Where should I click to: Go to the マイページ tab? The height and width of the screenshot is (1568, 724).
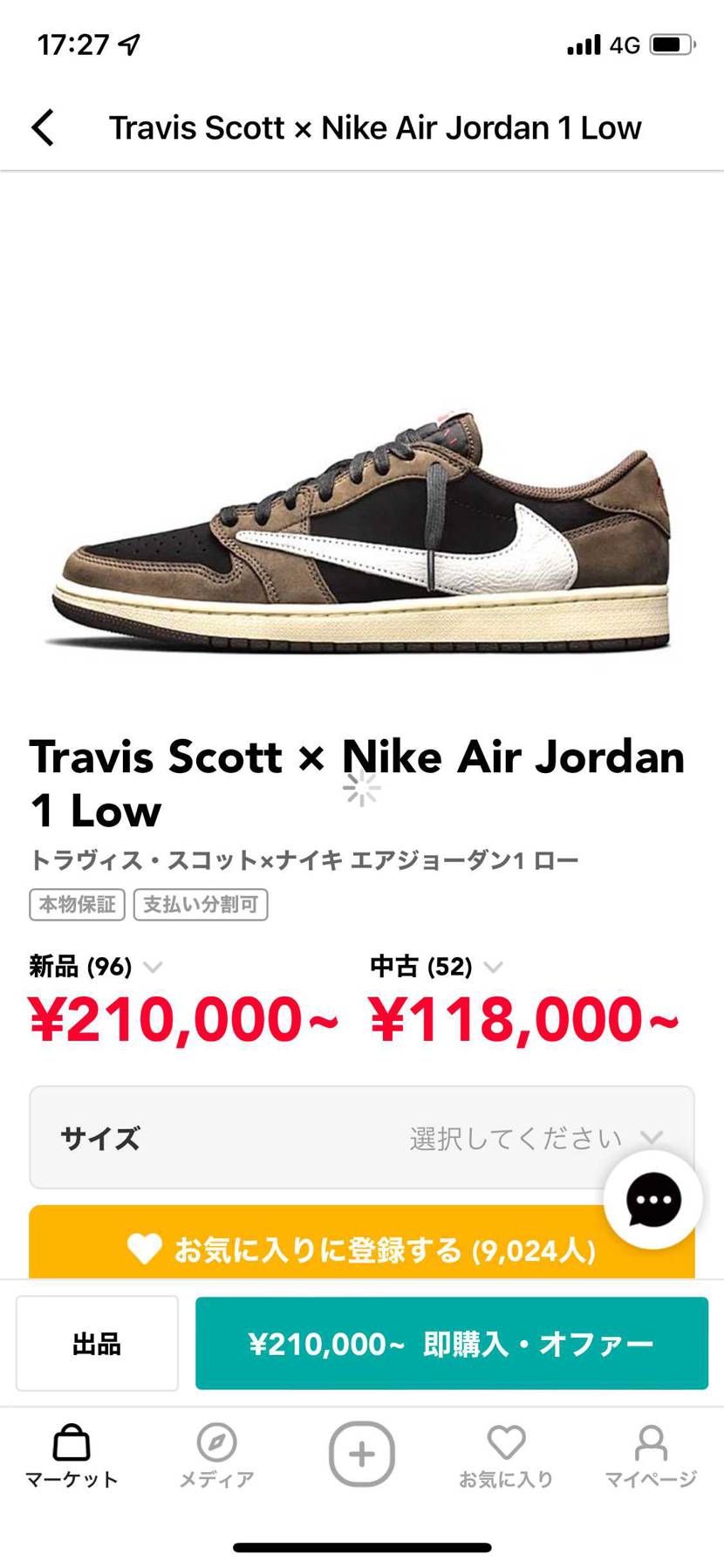(651, 1455)
